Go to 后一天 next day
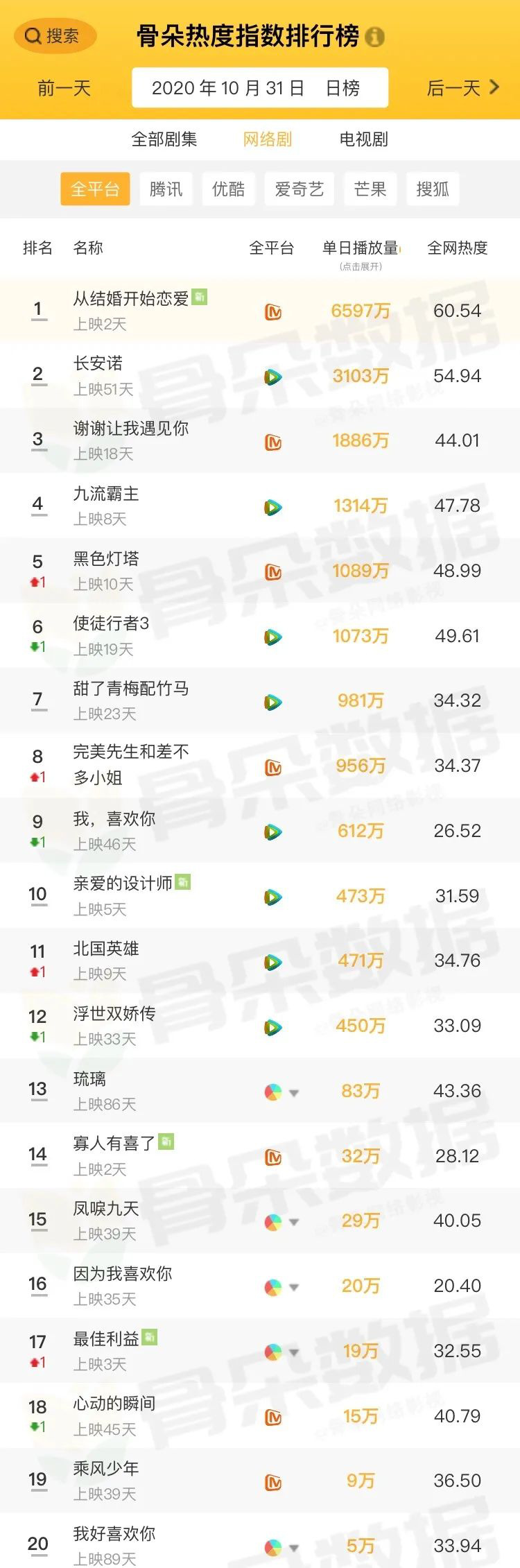This screenshot has width=520, height=1568. [462, 88]
